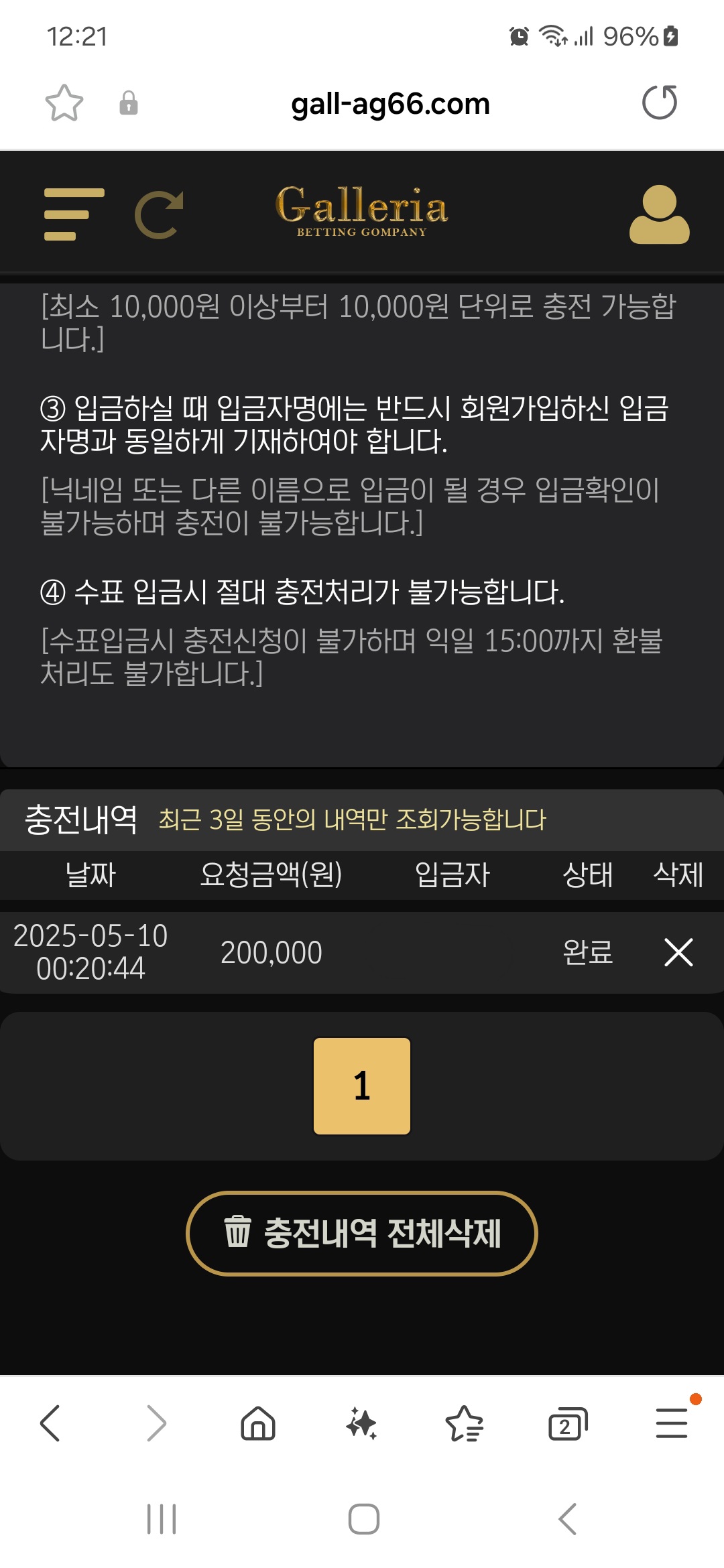Go back to the previous browser page
This screenshot has width=724, height=1568.
pos(51,1423)
